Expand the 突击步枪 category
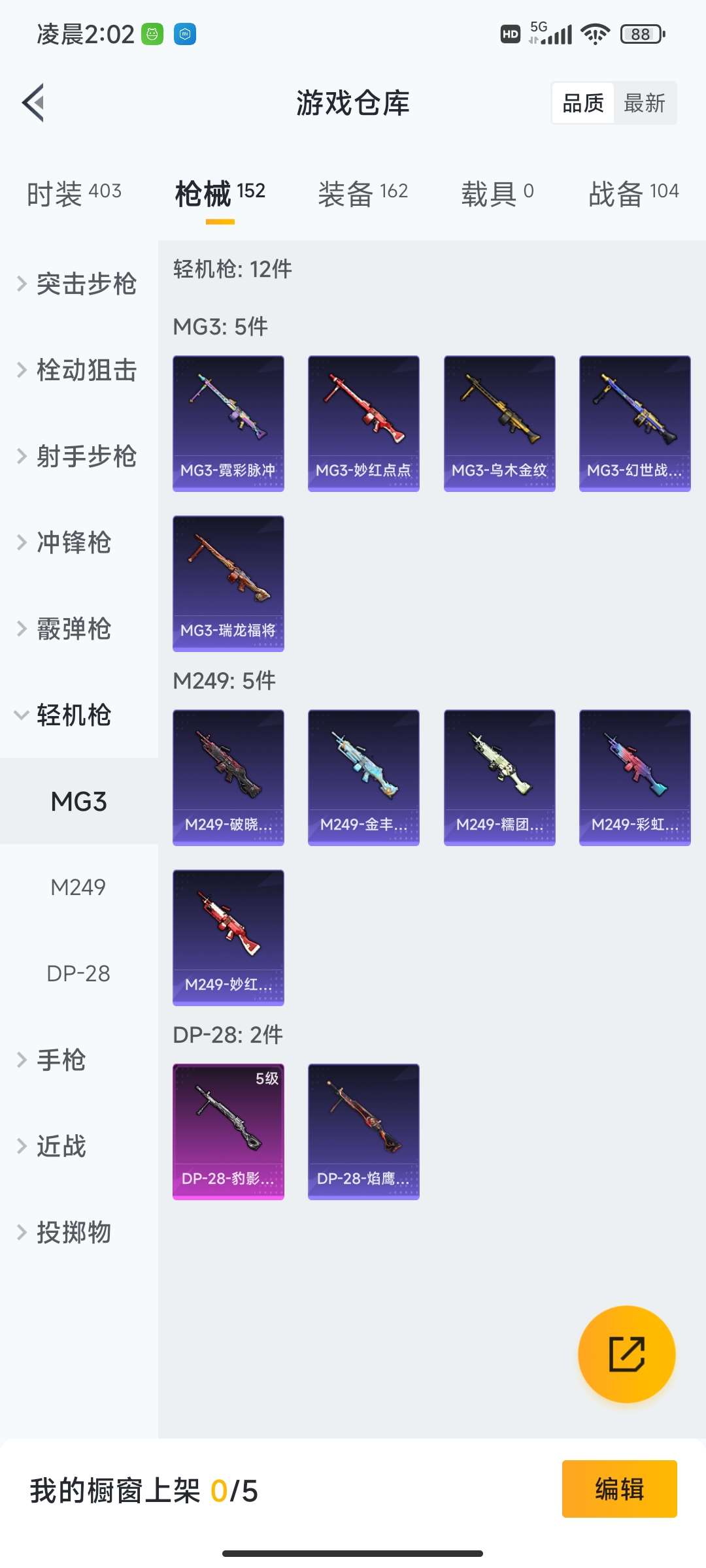The height and width of the screenshot is (1568, 706). [78, 284]
